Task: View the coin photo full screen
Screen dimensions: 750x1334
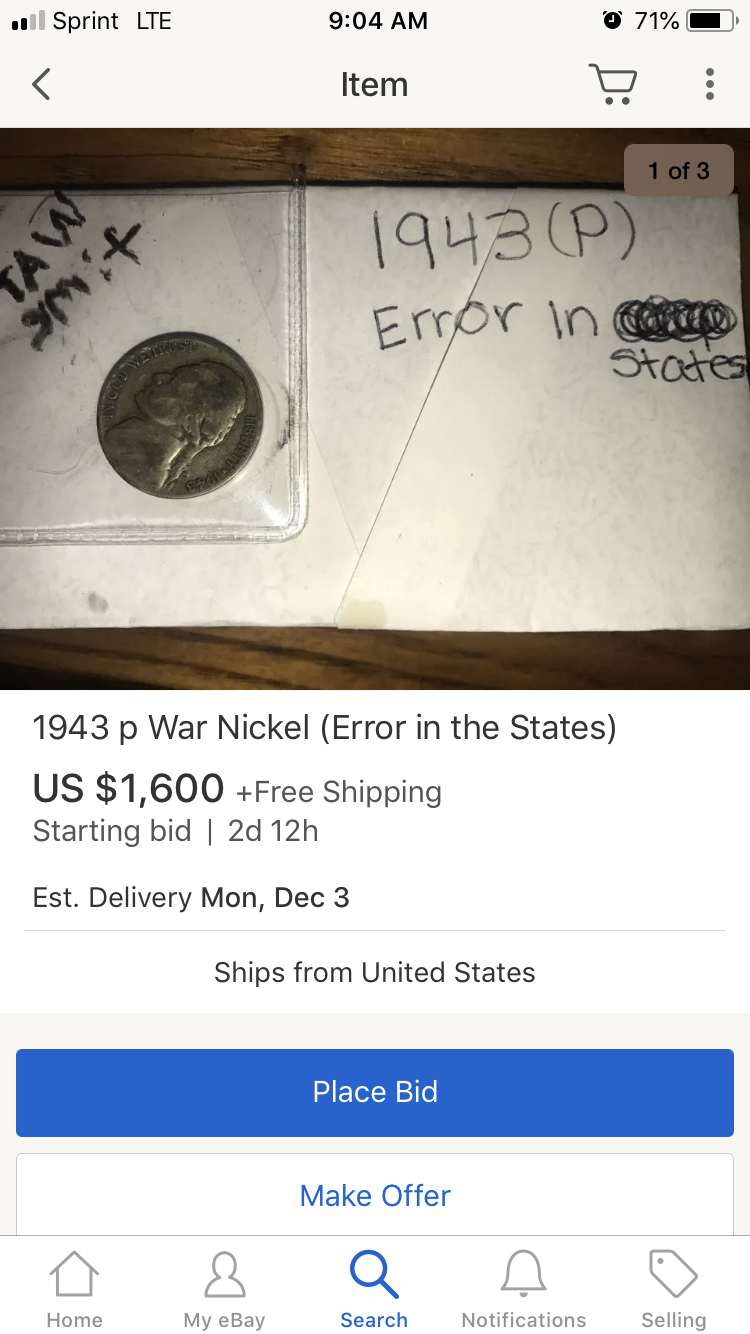Action: tap(375, 410)
